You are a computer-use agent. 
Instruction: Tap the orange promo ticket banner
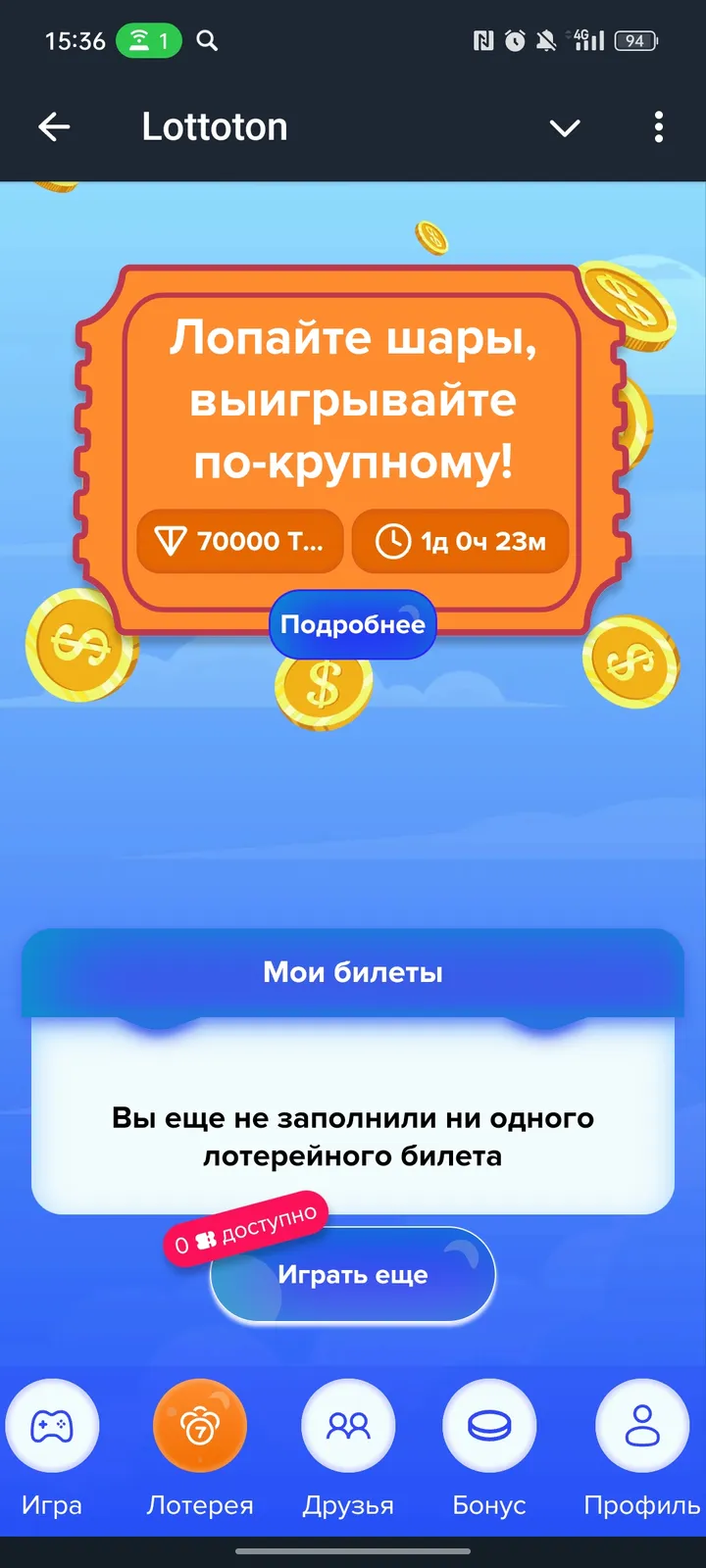pyautogui.click(x=352, y=402)
